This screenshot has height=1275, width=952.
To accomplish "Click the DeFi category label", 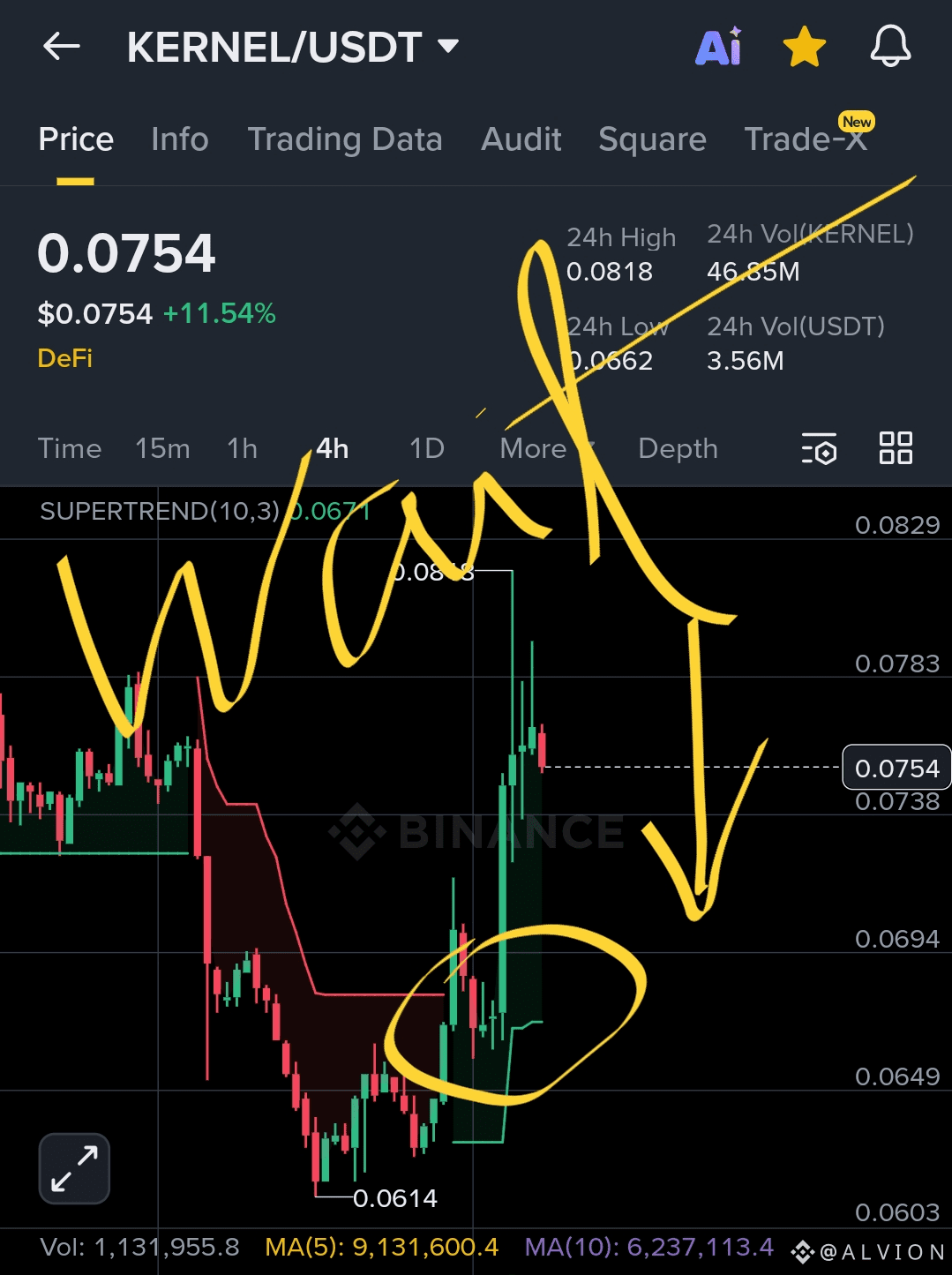I will [64, 357].
